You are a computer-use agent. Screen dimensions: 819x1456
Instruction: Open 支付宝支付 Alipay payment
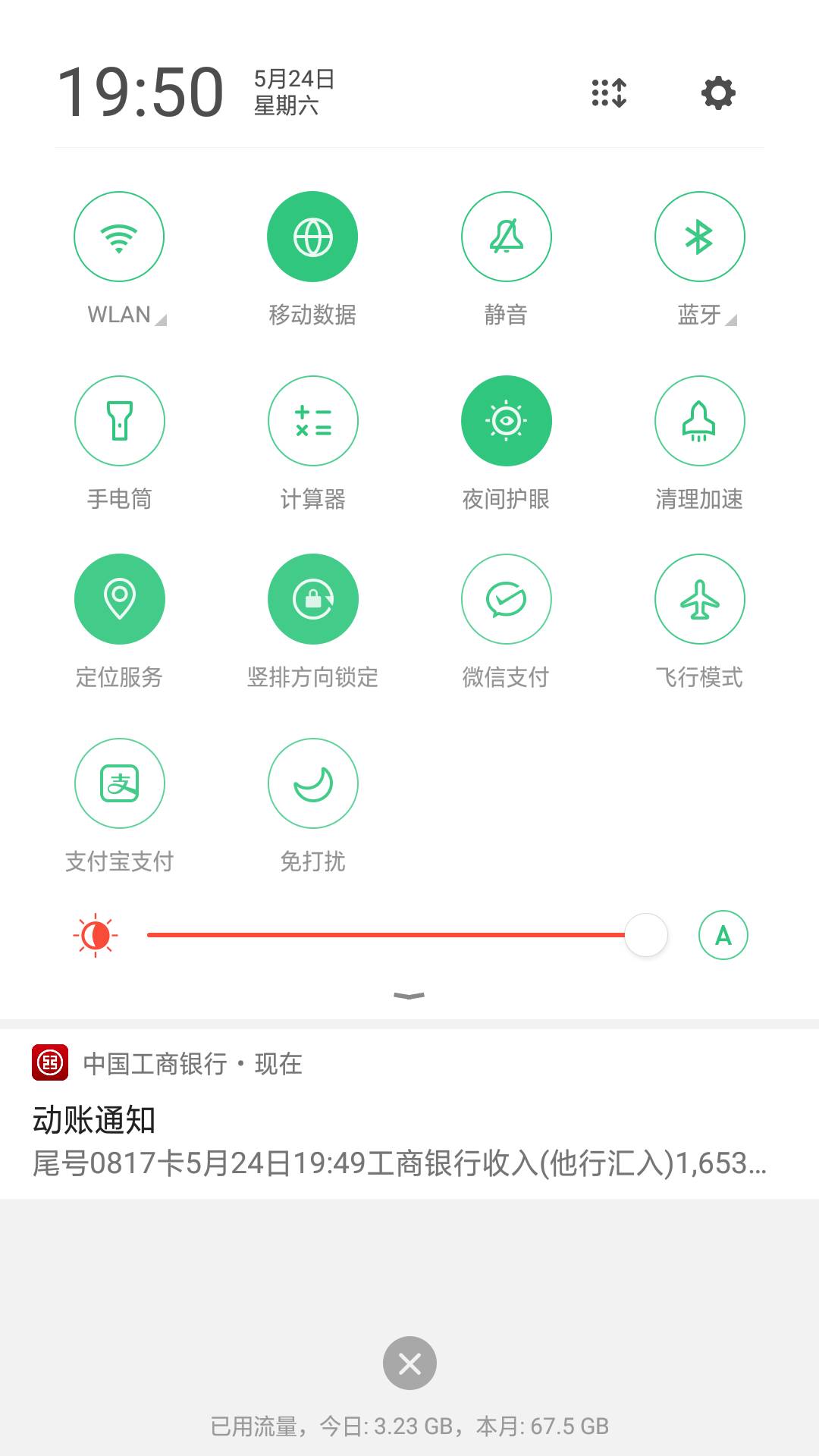[120, 783]
